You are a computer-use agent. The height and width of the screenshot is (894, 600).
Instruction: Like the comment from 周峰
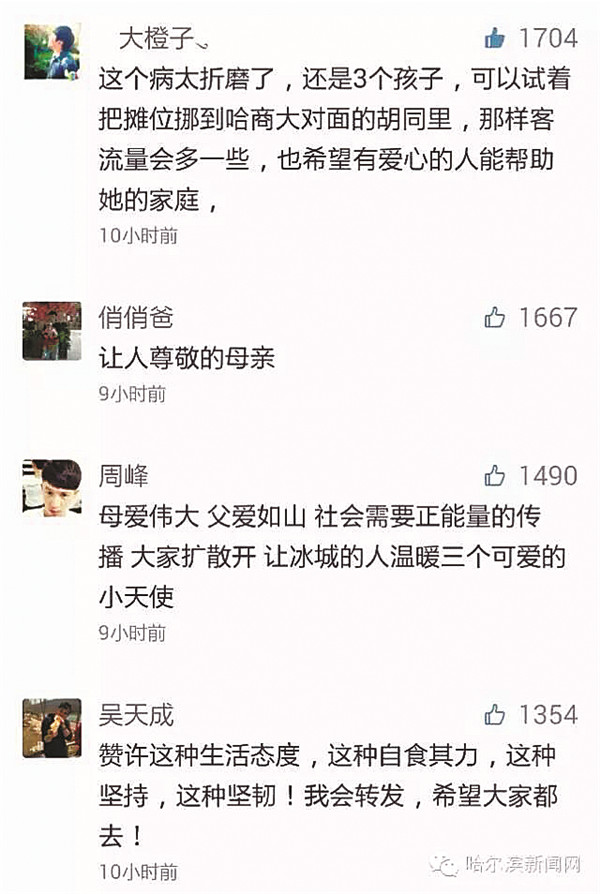point(495,476)
